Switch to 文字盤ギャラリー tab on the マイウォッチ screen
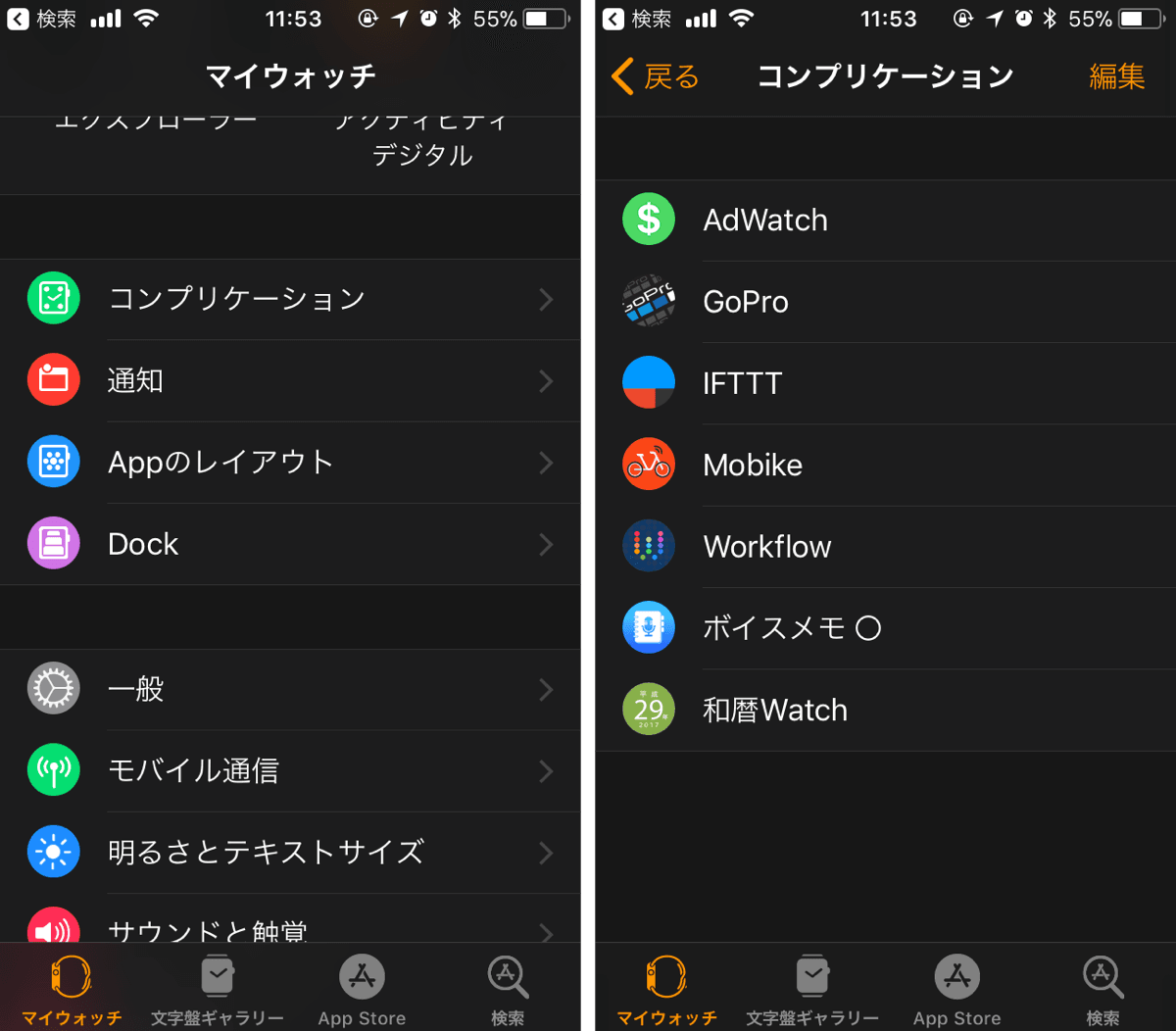Screen dimensions: 1176x1031 tap(218, 990)
